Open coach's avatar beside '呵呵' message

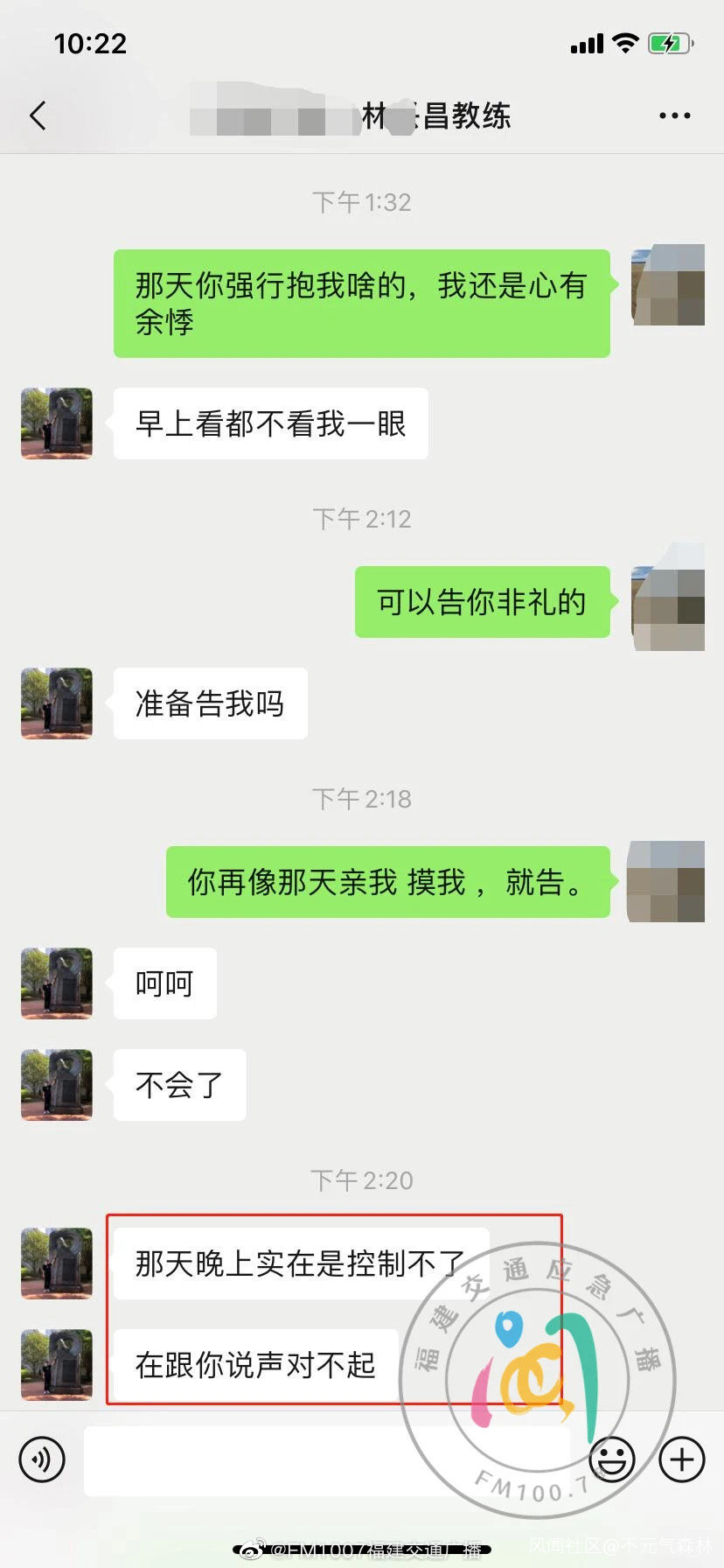[57, 983]
